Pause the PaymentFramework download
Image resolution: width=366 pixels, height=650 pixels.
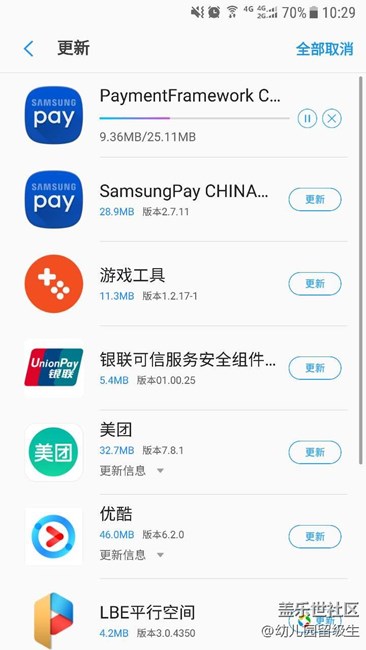pos(307,119)
